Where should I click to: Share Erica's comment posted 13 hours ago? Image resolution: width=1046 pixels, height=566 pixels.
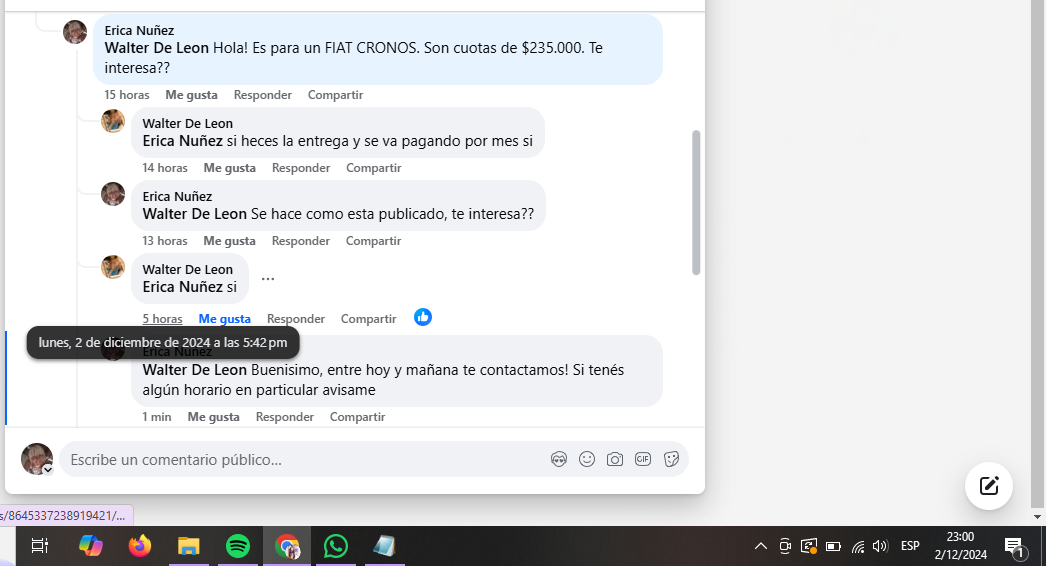373,241
